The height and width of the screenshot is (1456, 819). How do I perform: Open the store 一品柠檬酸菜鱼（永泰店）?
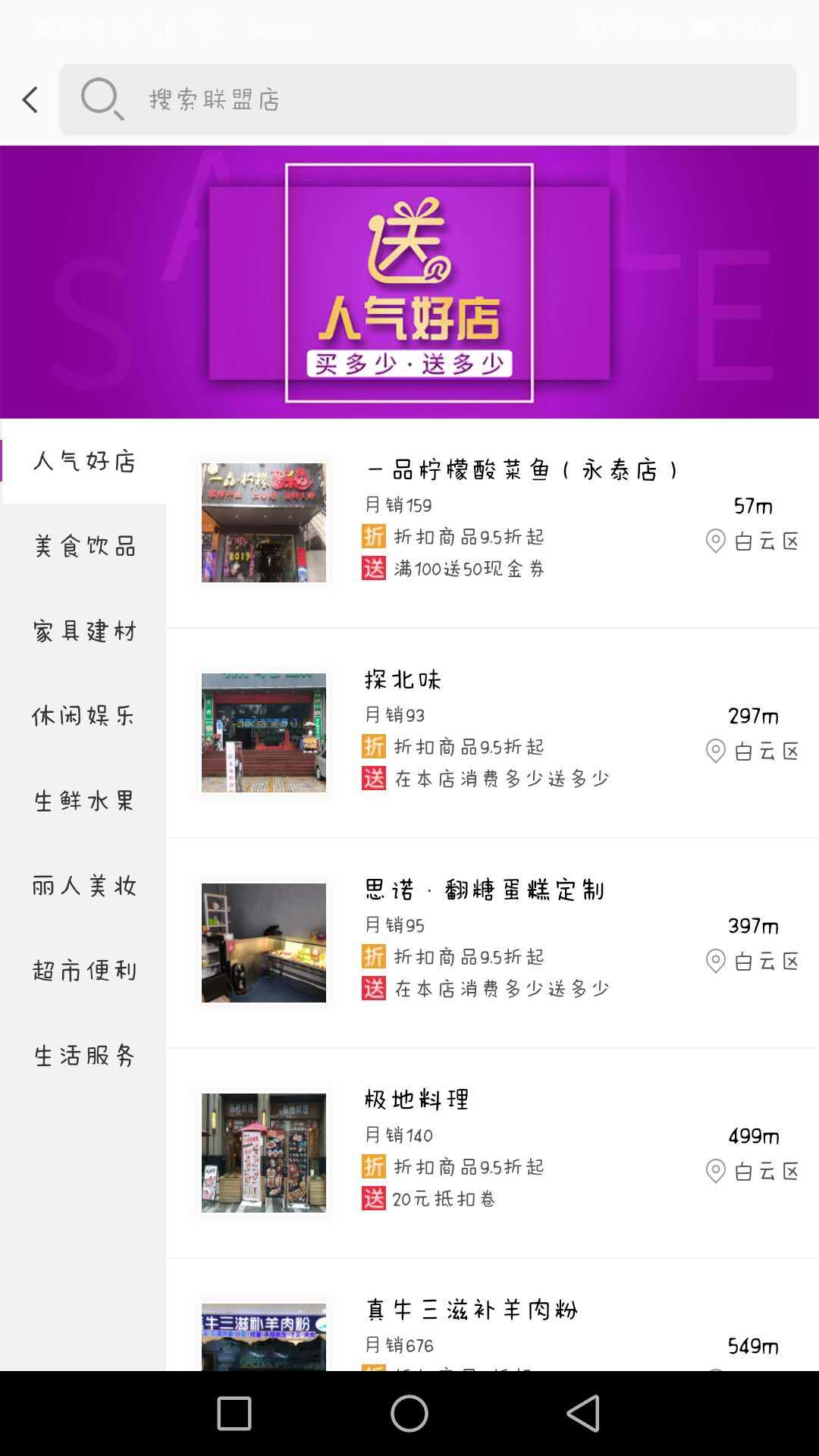493,523
